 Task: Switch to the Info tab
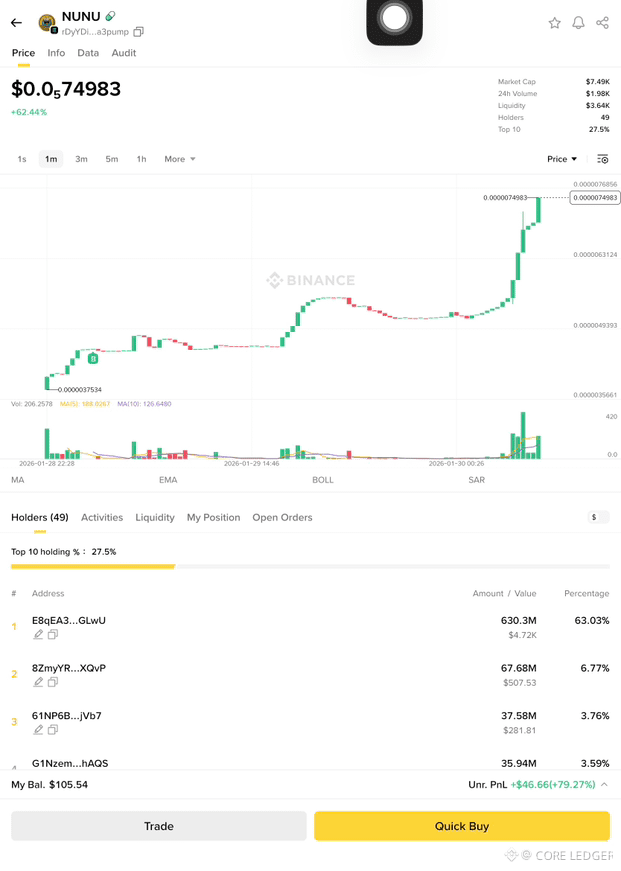(56, 53)
